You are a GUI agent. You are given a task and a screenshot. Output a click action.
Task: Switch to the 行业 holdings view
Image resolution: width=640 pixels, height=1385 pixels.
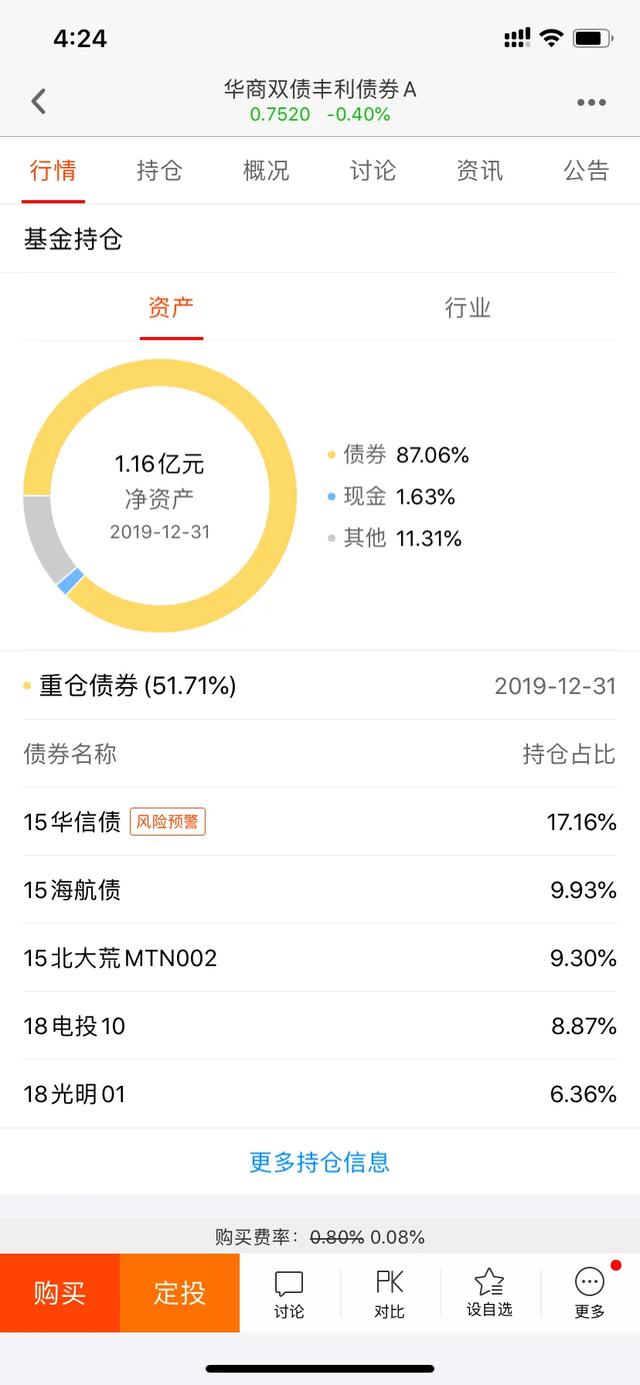tap(468, 308)
